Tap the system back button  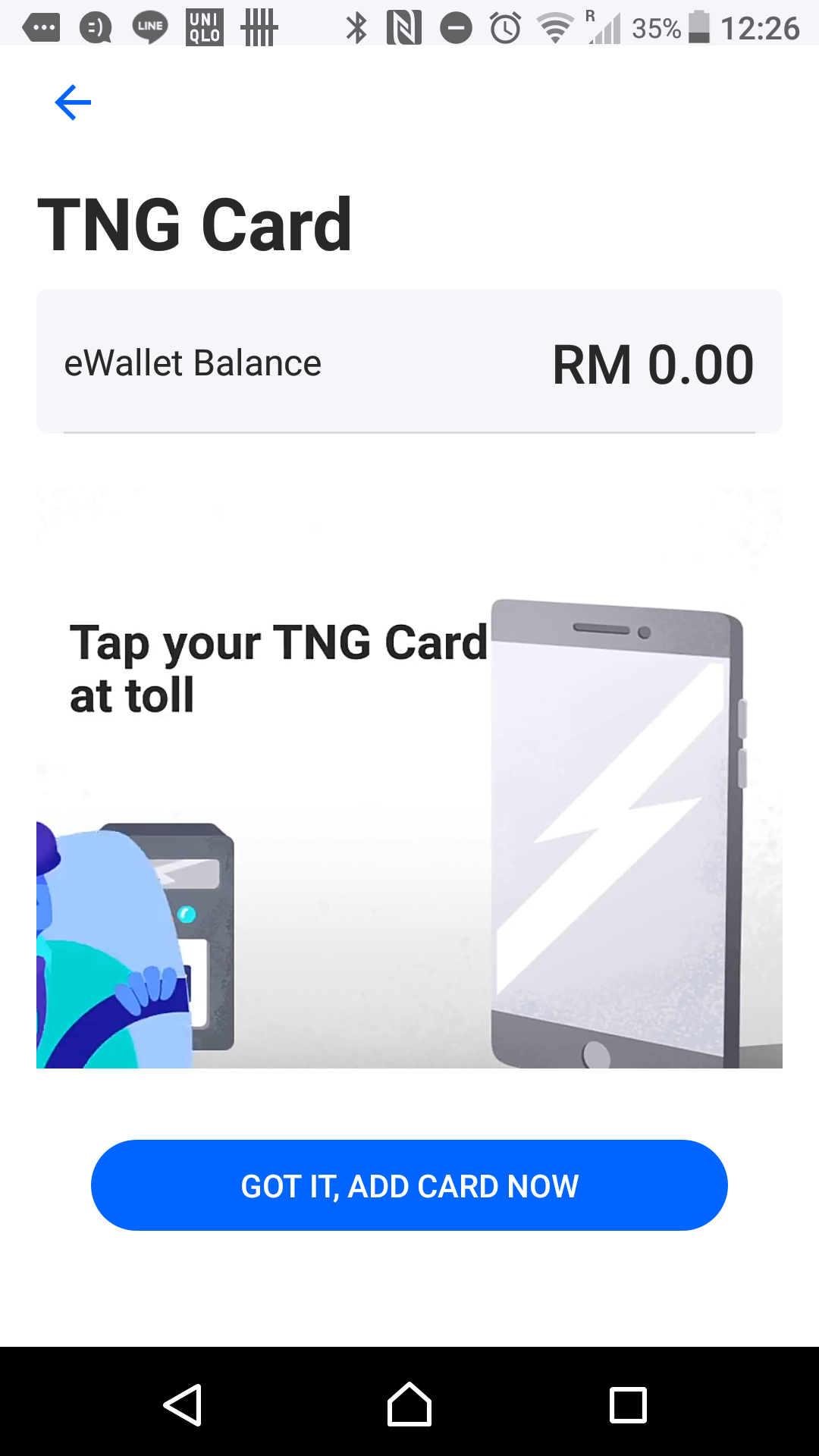point(183,1405)
